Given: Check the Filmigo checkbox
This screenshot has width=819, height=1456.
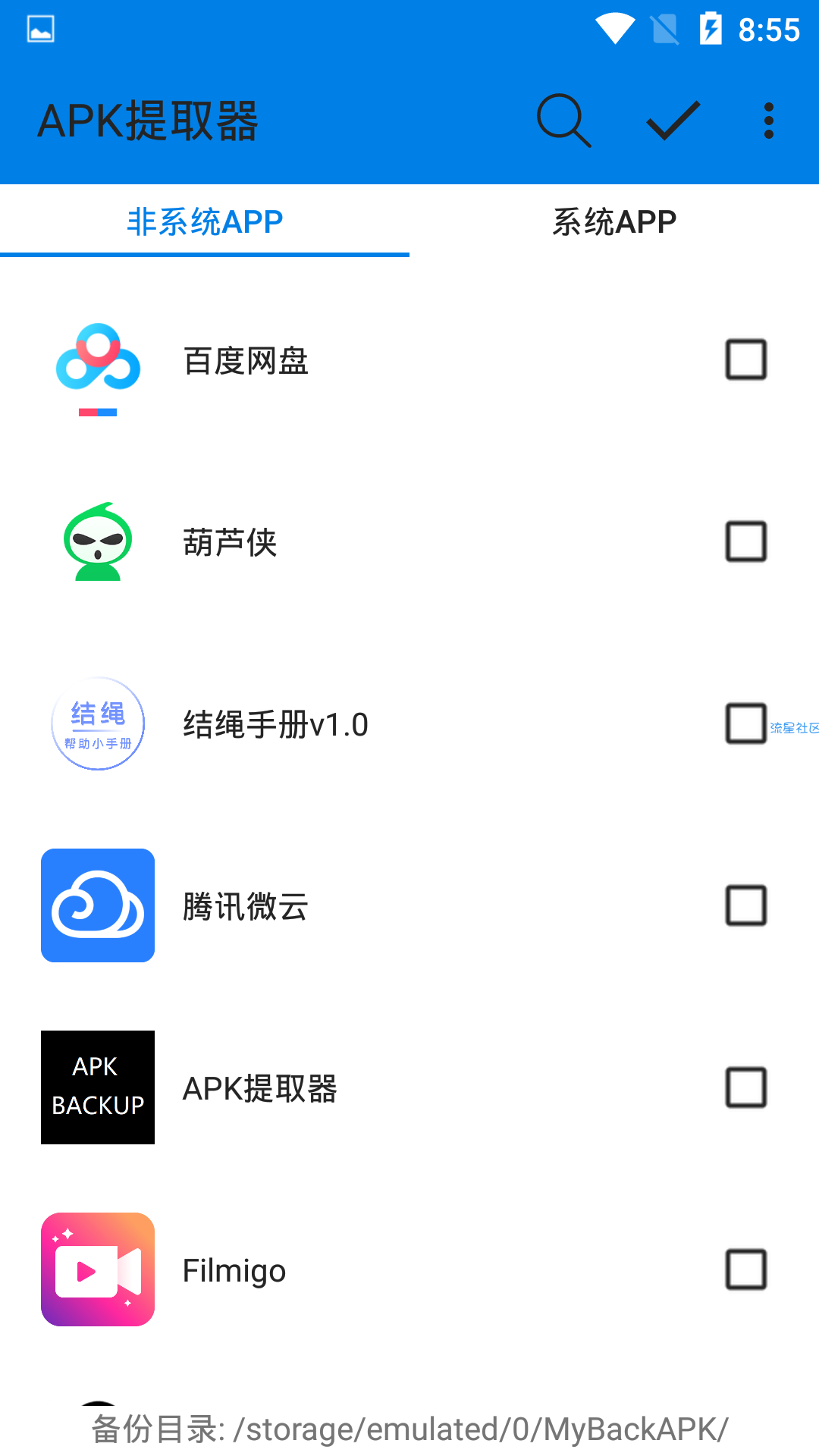Looking at the screenshot, I should pos(746,1269).
